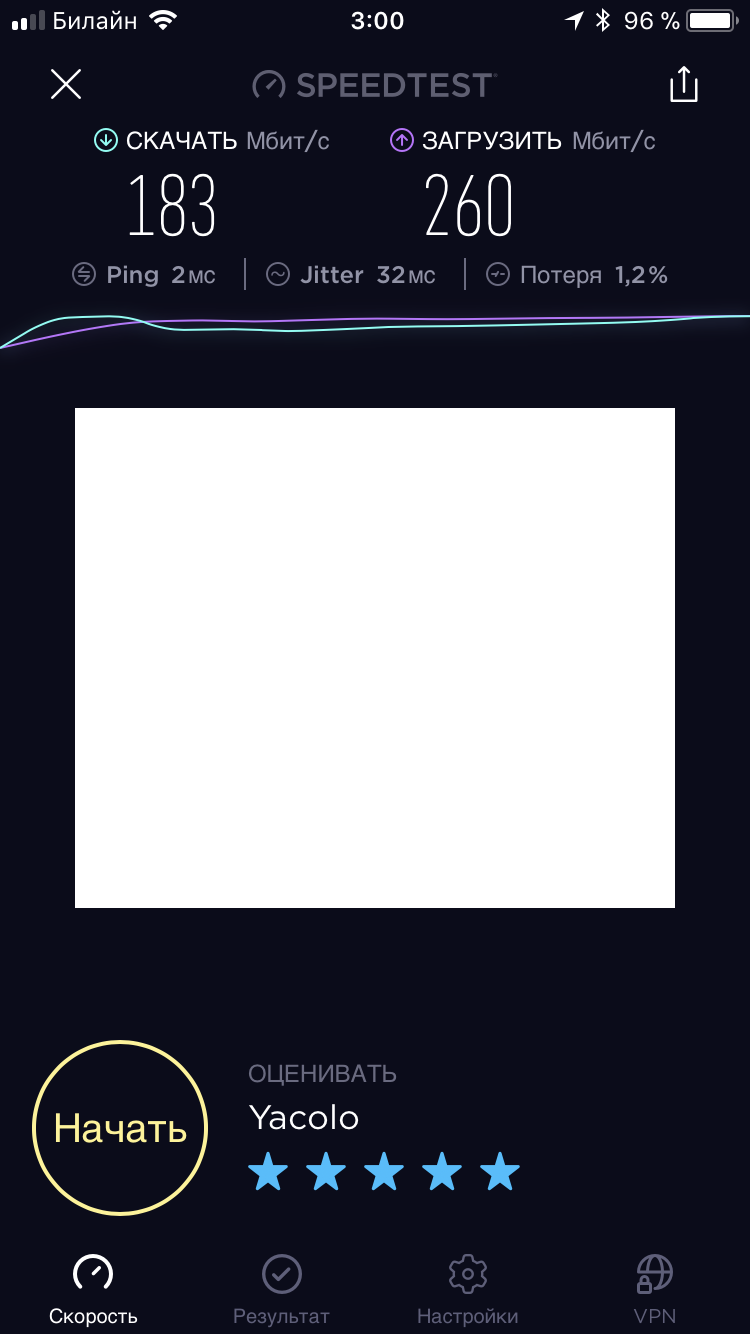This screenshot has width=750, height=1334.
Task: Share the speed test result
Action: click(683, 85)
